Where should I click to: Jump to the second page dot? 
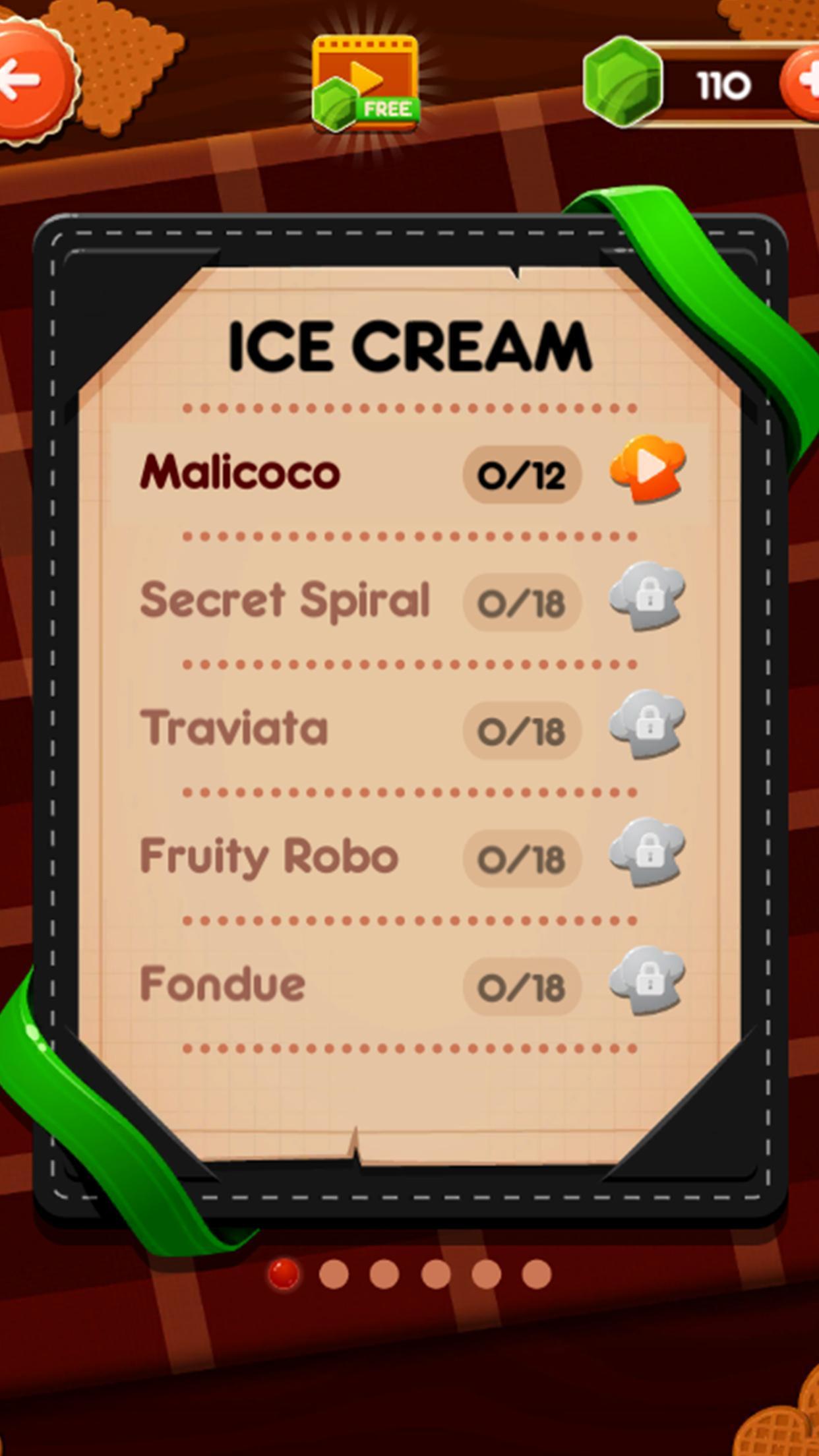click(x=334, y=1274)
